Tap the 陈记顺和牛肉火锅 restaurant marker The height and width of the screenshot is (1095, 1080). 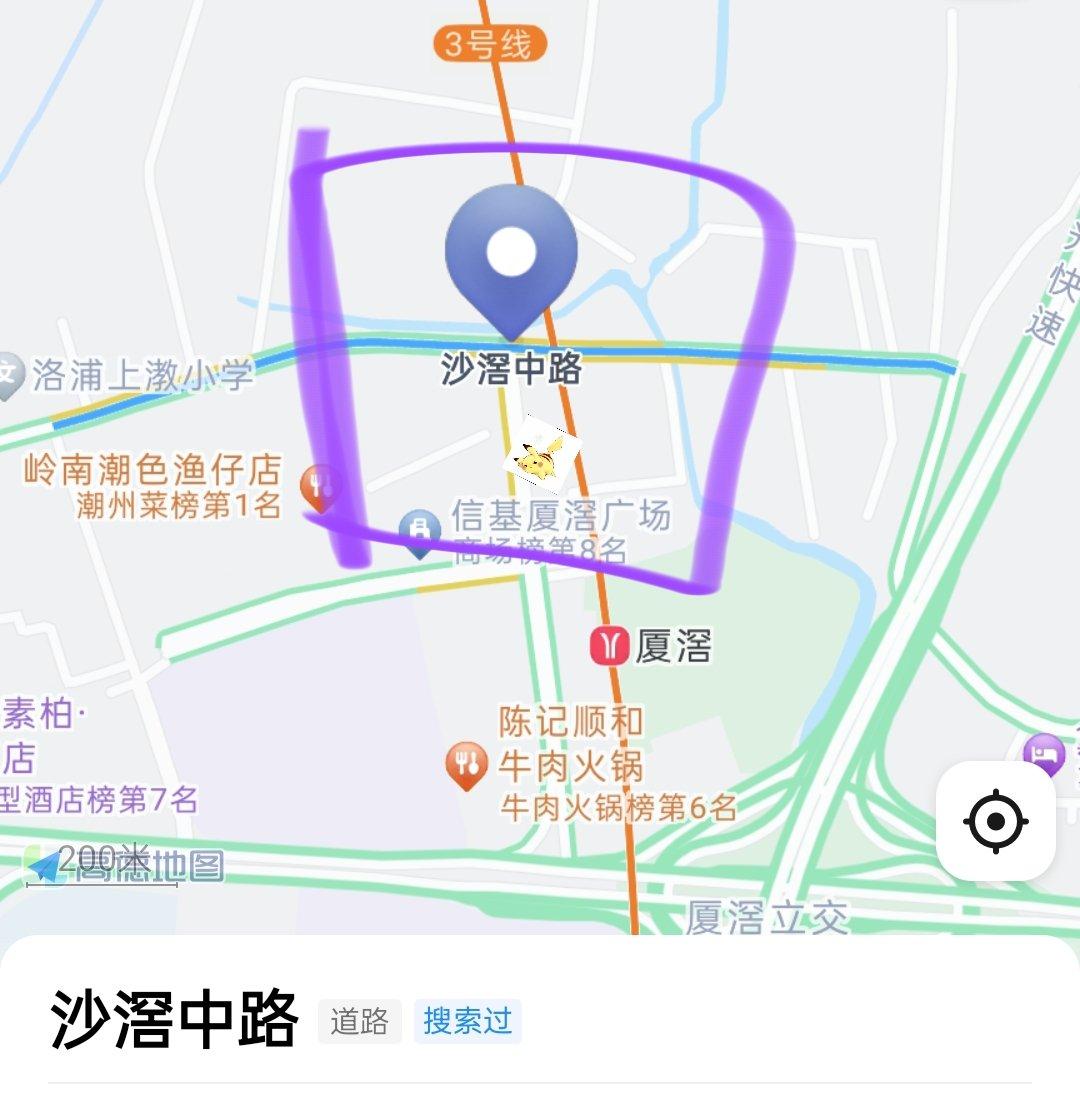click(x=466, y=765)
